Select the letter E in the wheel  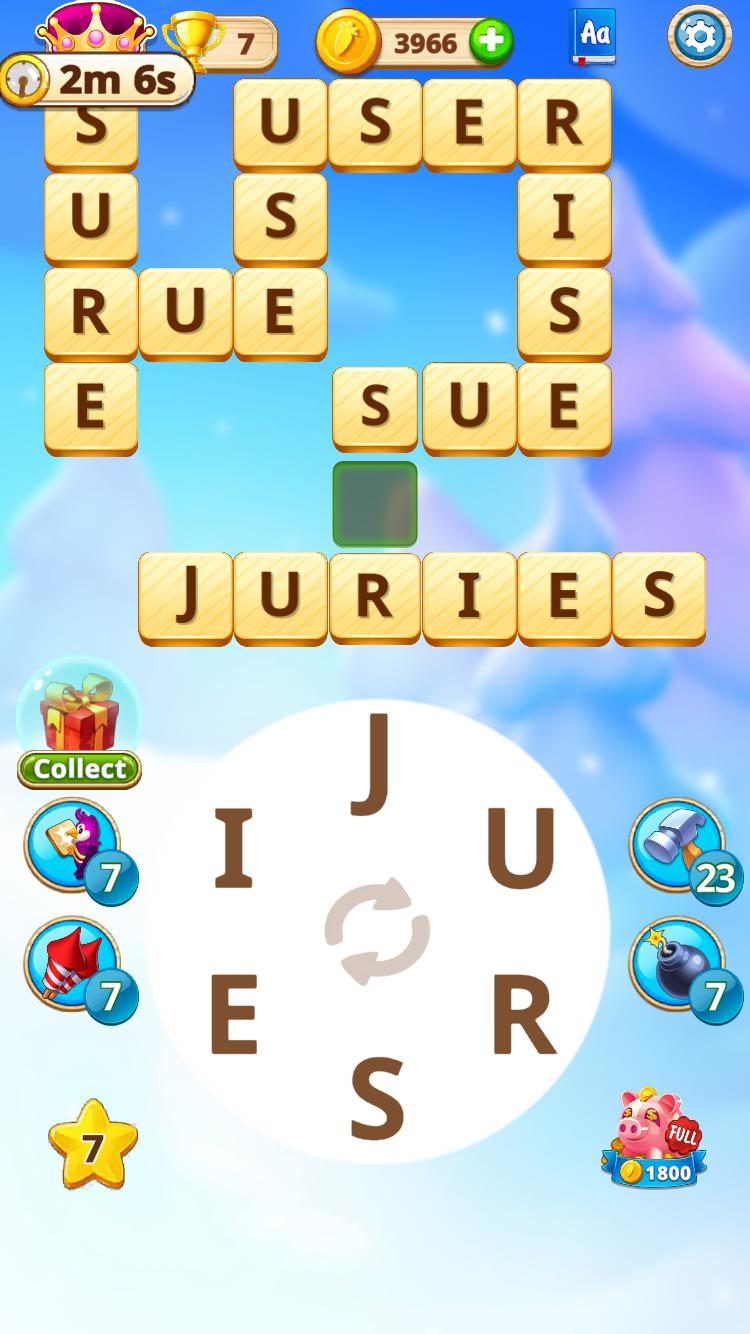click(233, 1015)
